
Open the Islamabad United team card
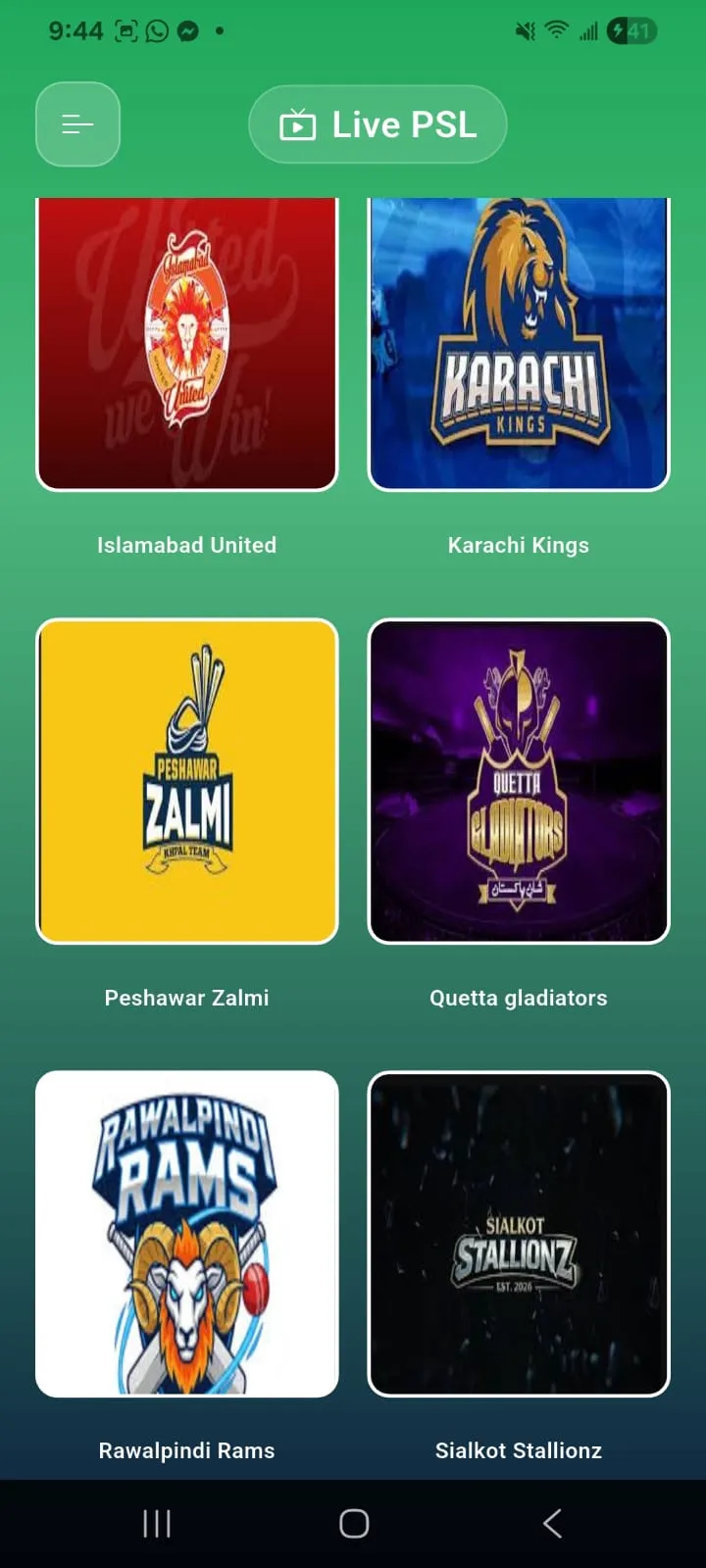pyautogui.click(x=186, y=343)
